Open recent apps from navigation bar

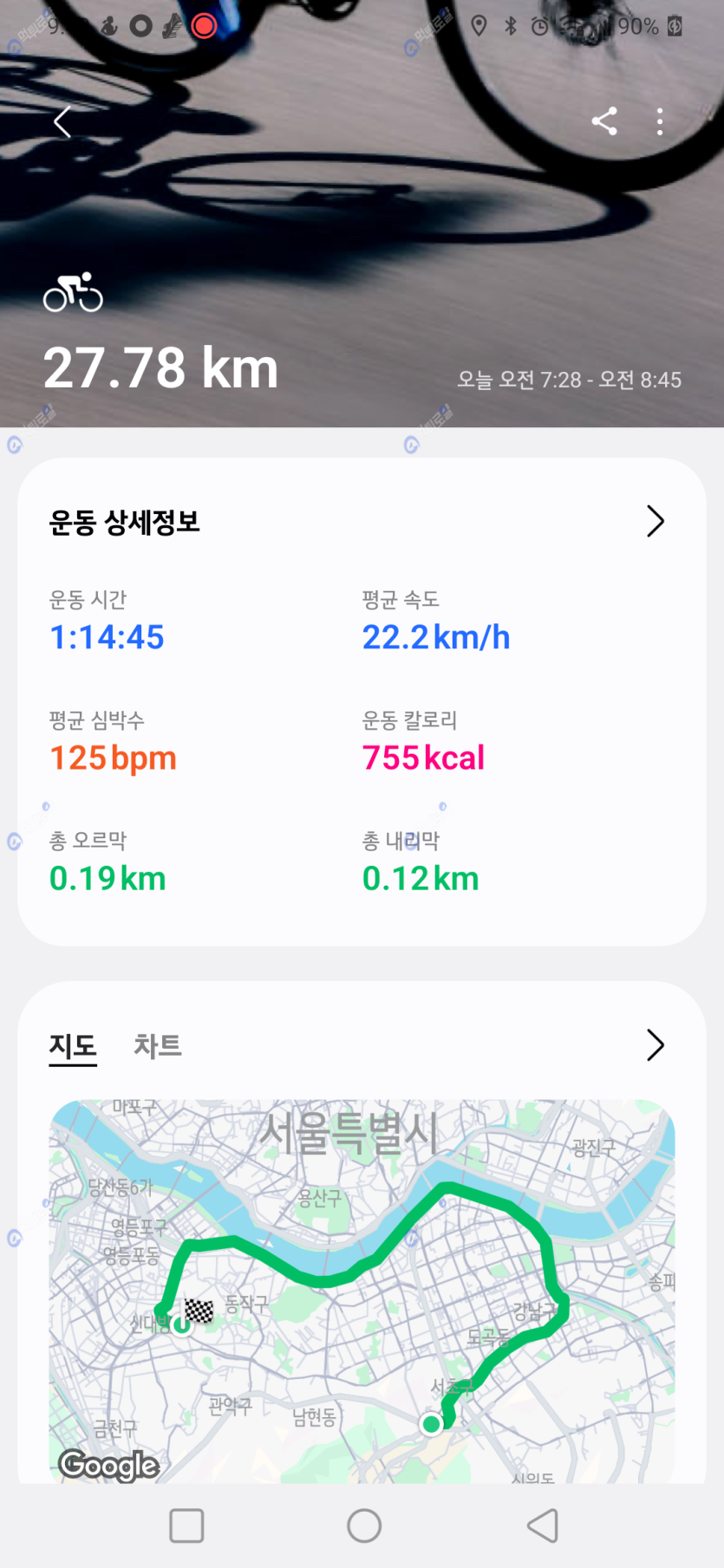(x=186, y=1526)
